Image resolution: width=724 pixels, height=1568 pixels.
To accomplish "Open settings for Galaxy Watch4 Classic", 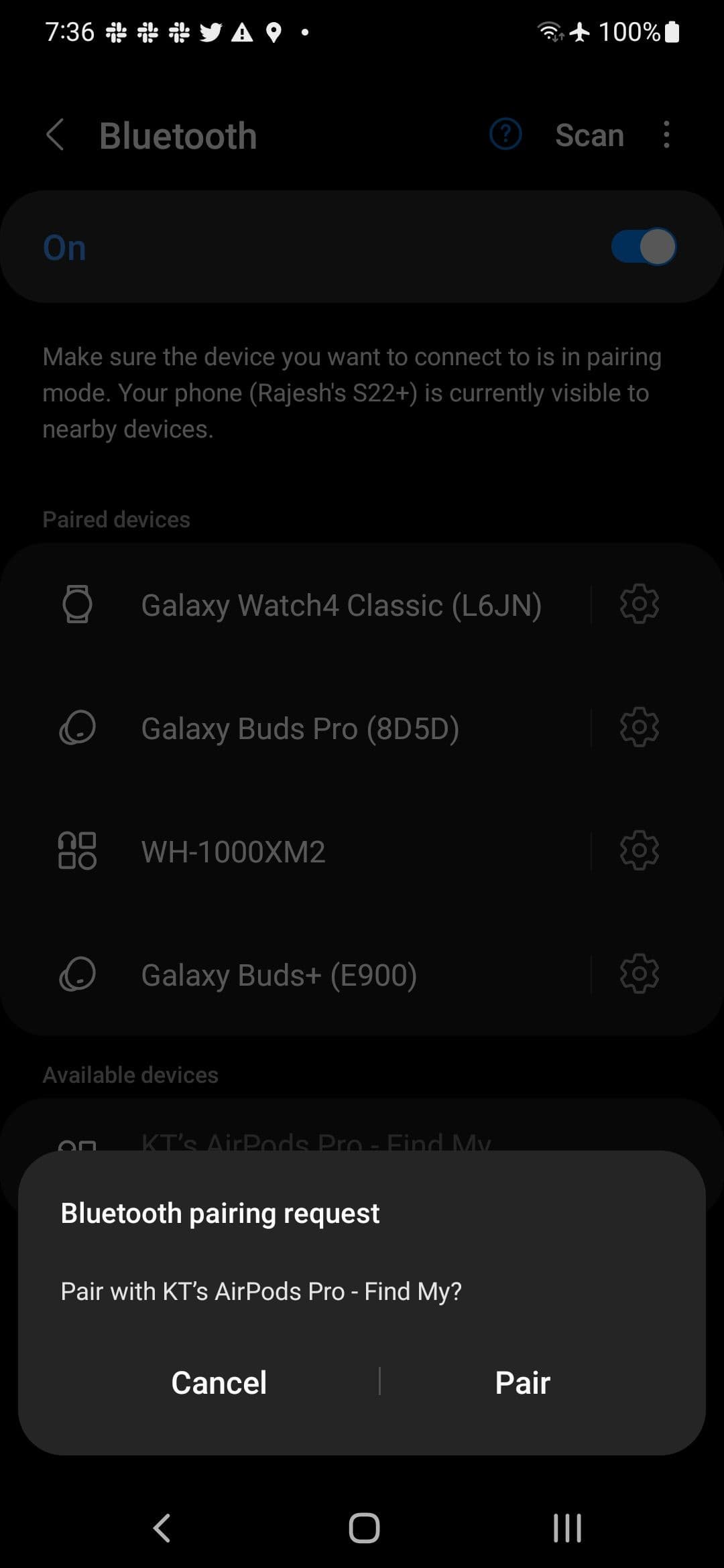I will point(639,604).
